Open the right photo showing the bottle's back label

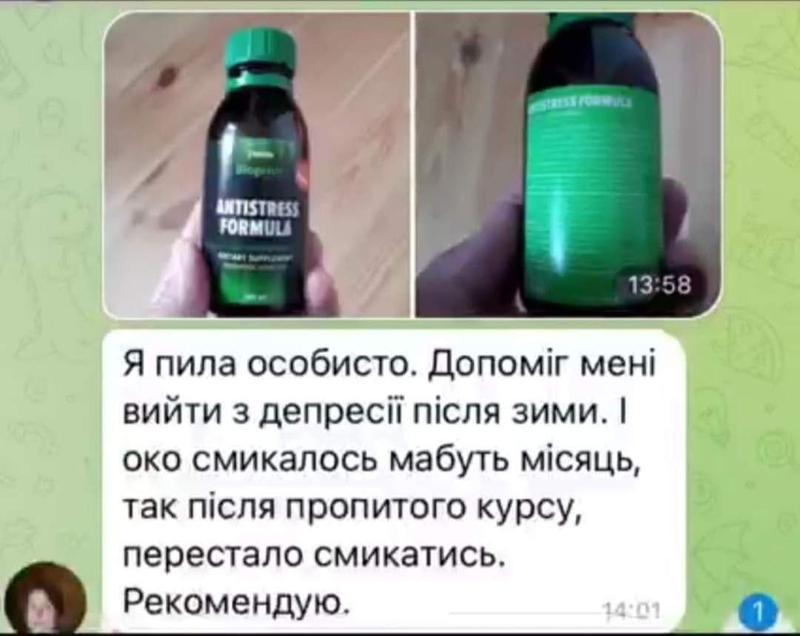coord(567,165)
